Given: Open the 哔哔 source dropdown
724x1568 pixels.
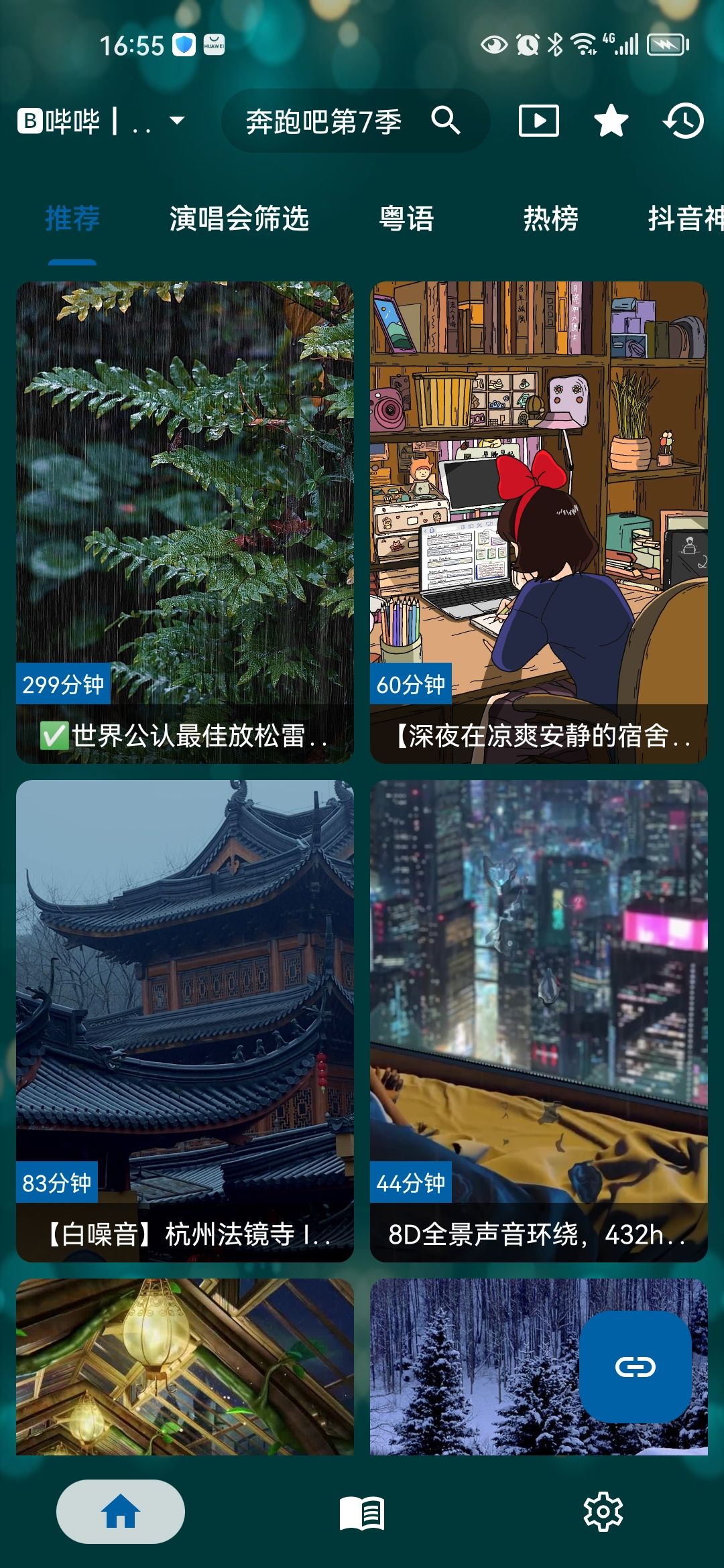Looking at the screenshot, I should pos(101,121).
